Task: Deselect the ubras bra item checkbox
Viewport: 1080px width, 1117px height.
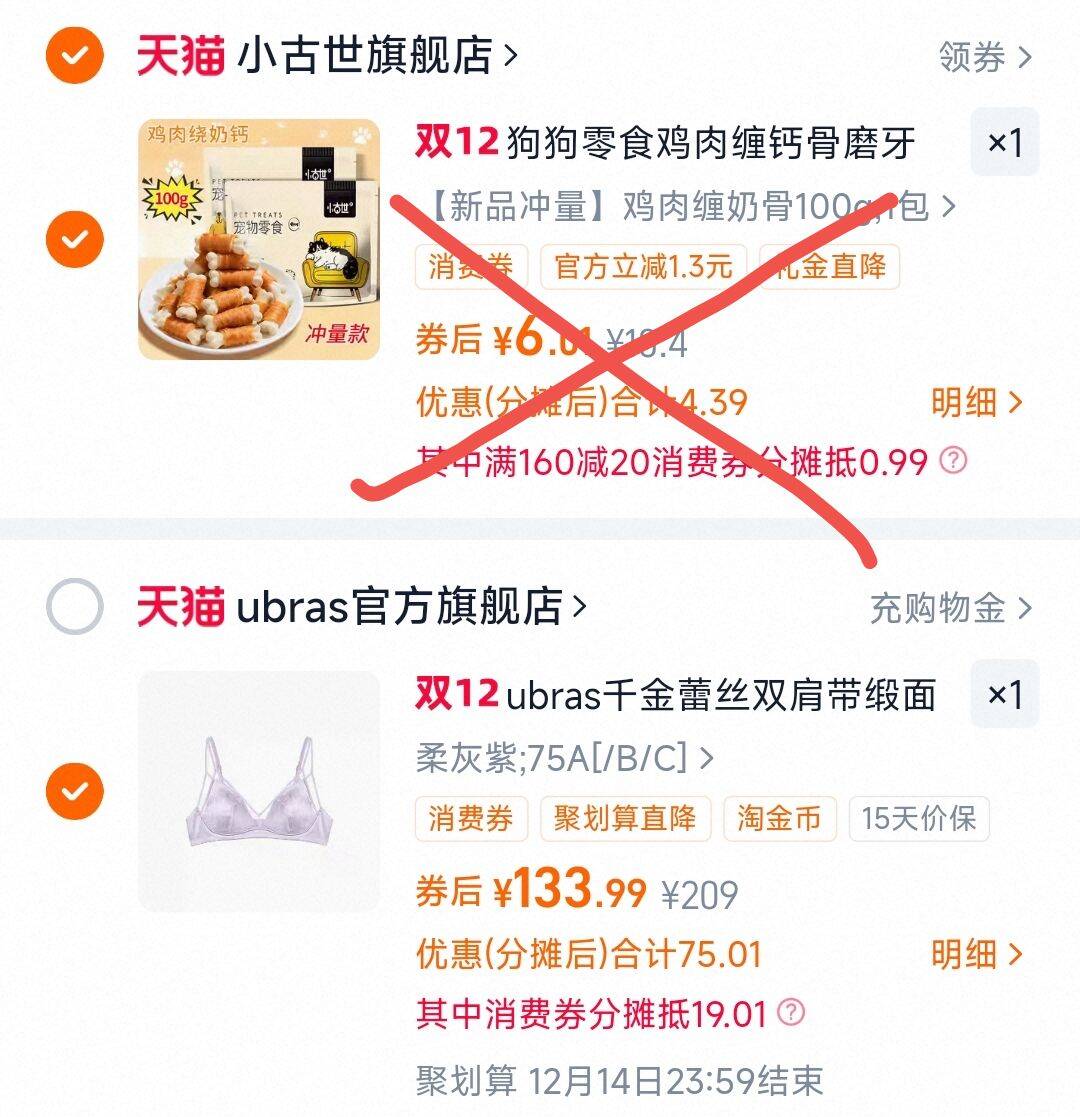Action: point(75,791)
